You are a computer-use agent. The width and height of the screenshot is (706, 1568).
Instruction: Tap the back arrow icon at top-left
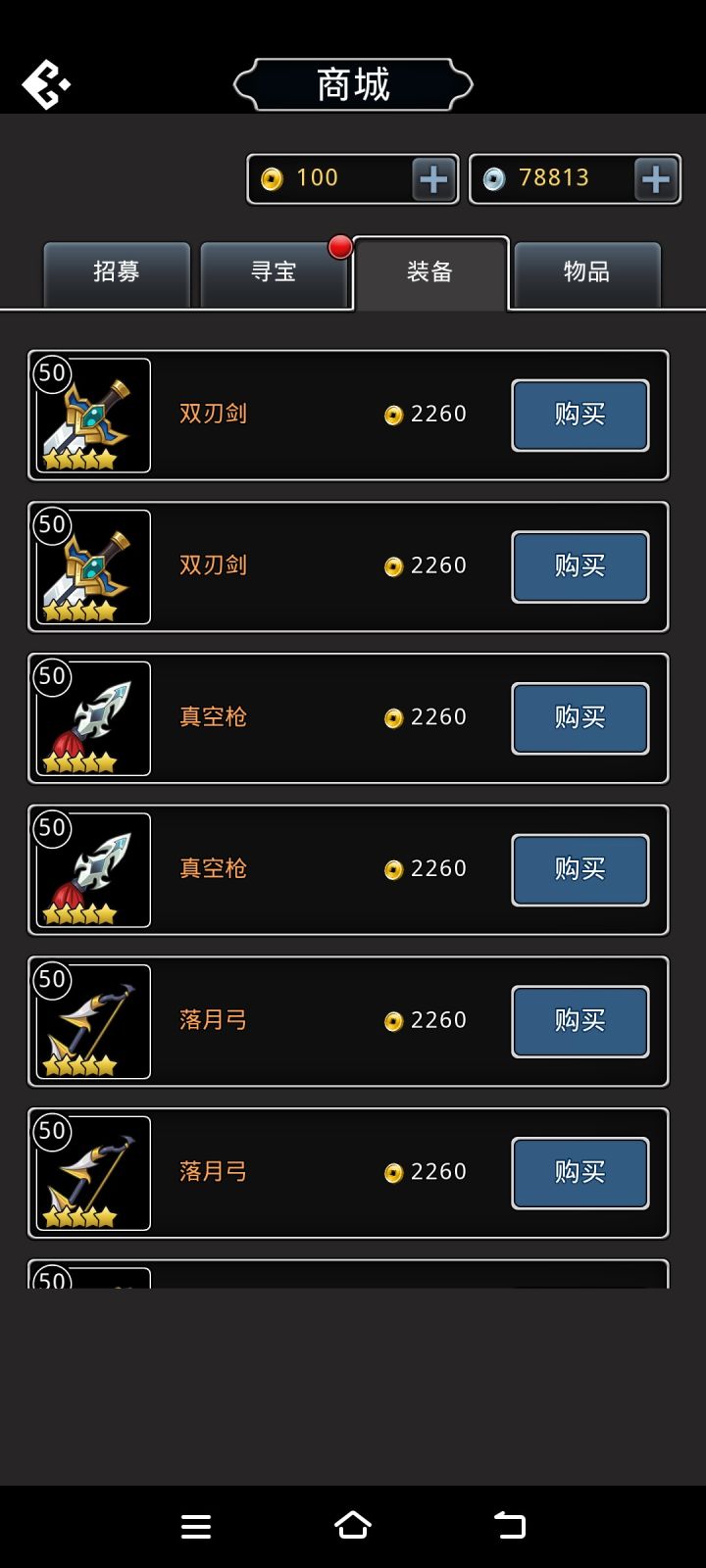click(x=46, y=84)
